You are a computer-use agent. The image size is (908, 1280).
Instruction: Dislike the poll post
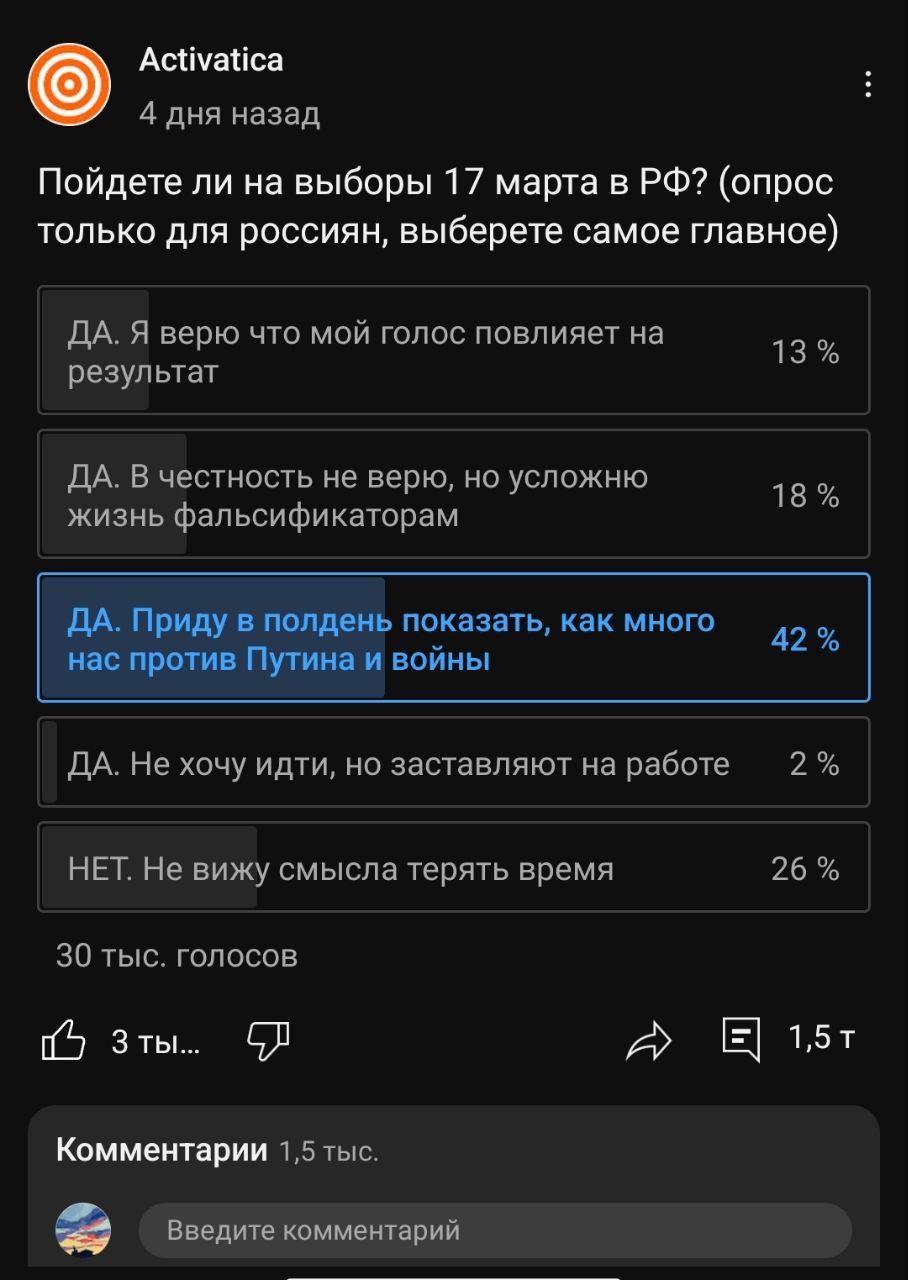(x=267, y=1040)
